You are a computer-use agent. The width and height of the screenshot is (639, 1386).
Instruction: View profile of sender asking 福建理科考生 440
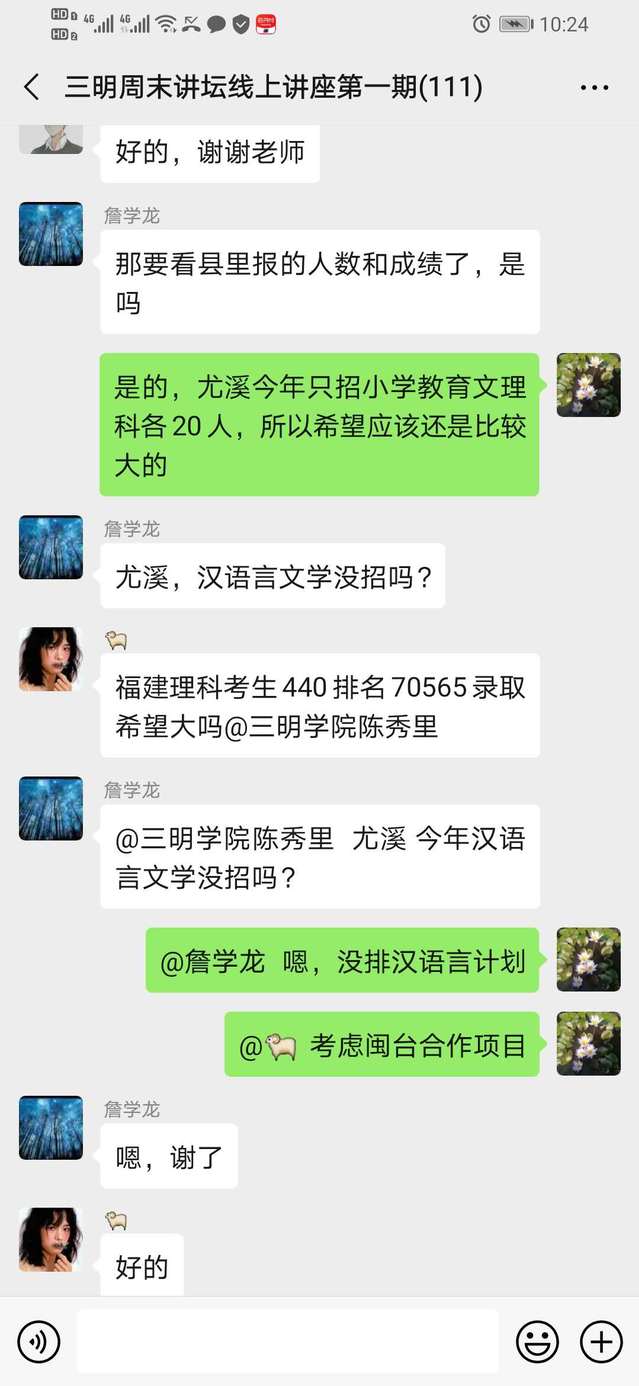[51, 660]
